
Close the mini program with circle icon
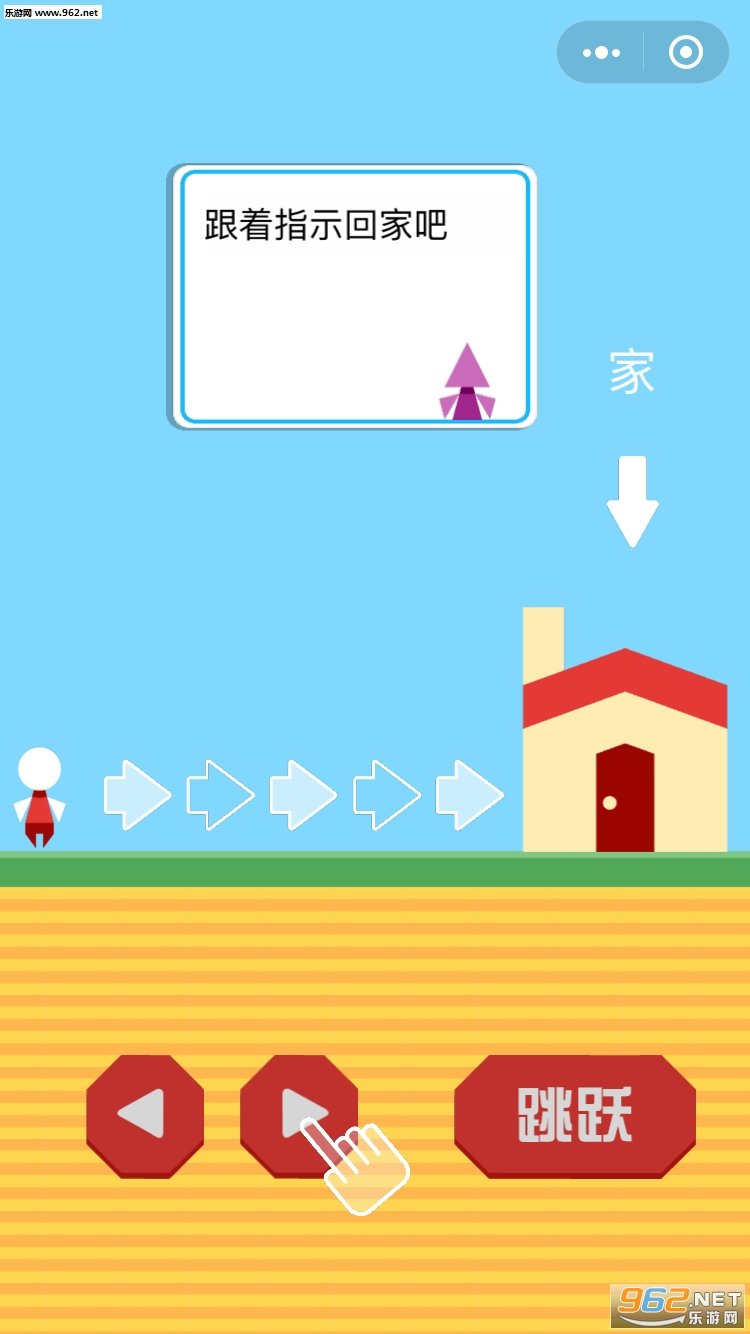coord(686,52)
